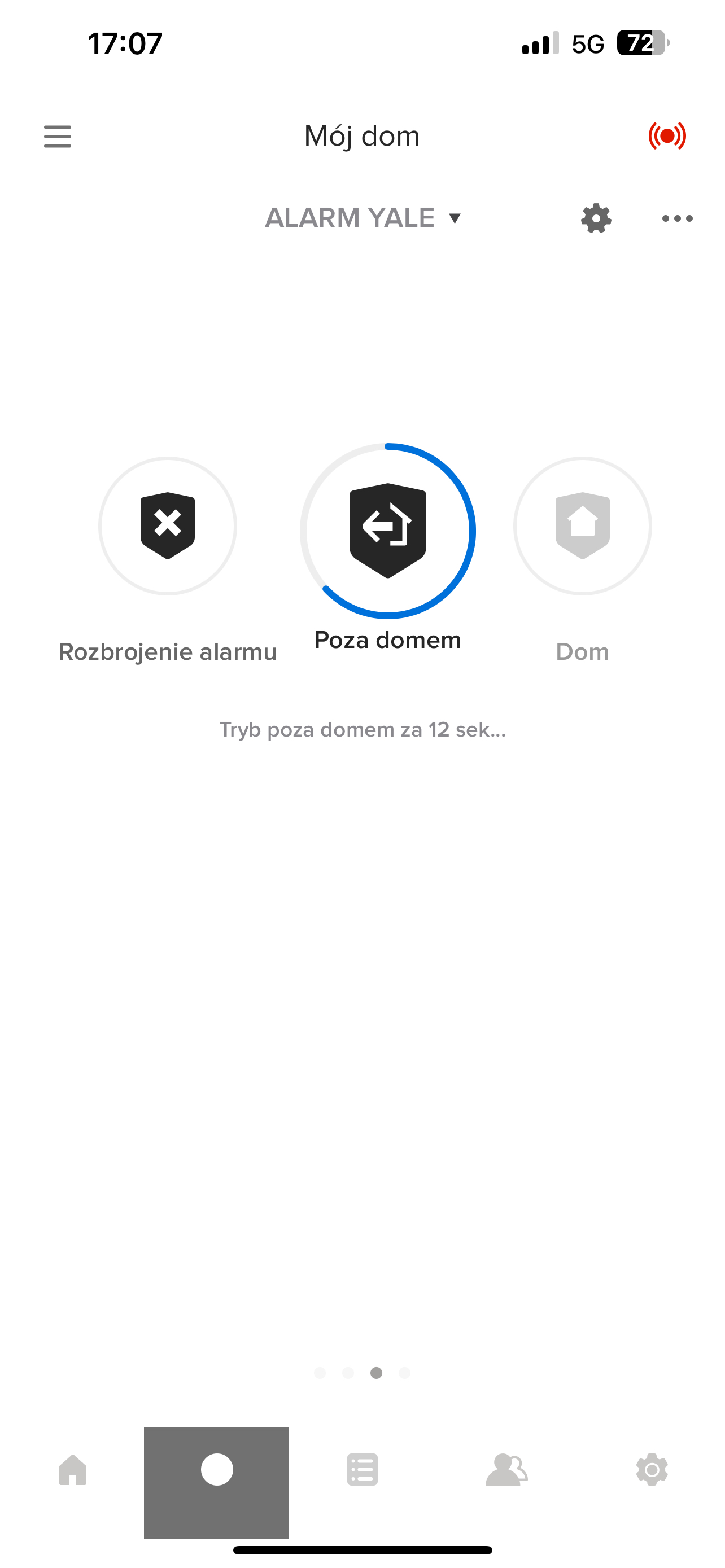Arm the Dom home mode
The width and height of the screenshot is (725, 1568).
[x=582, y=526]
